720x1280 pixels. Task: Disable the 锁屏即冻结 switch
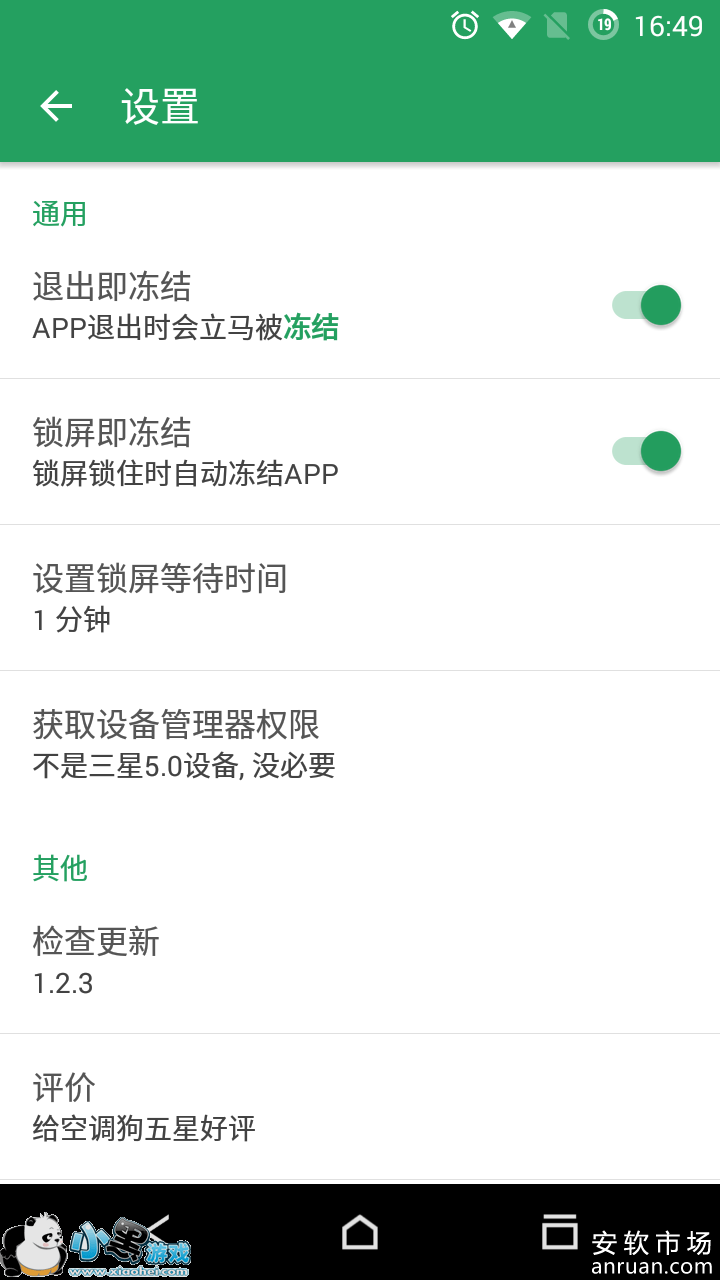(647, 451)
